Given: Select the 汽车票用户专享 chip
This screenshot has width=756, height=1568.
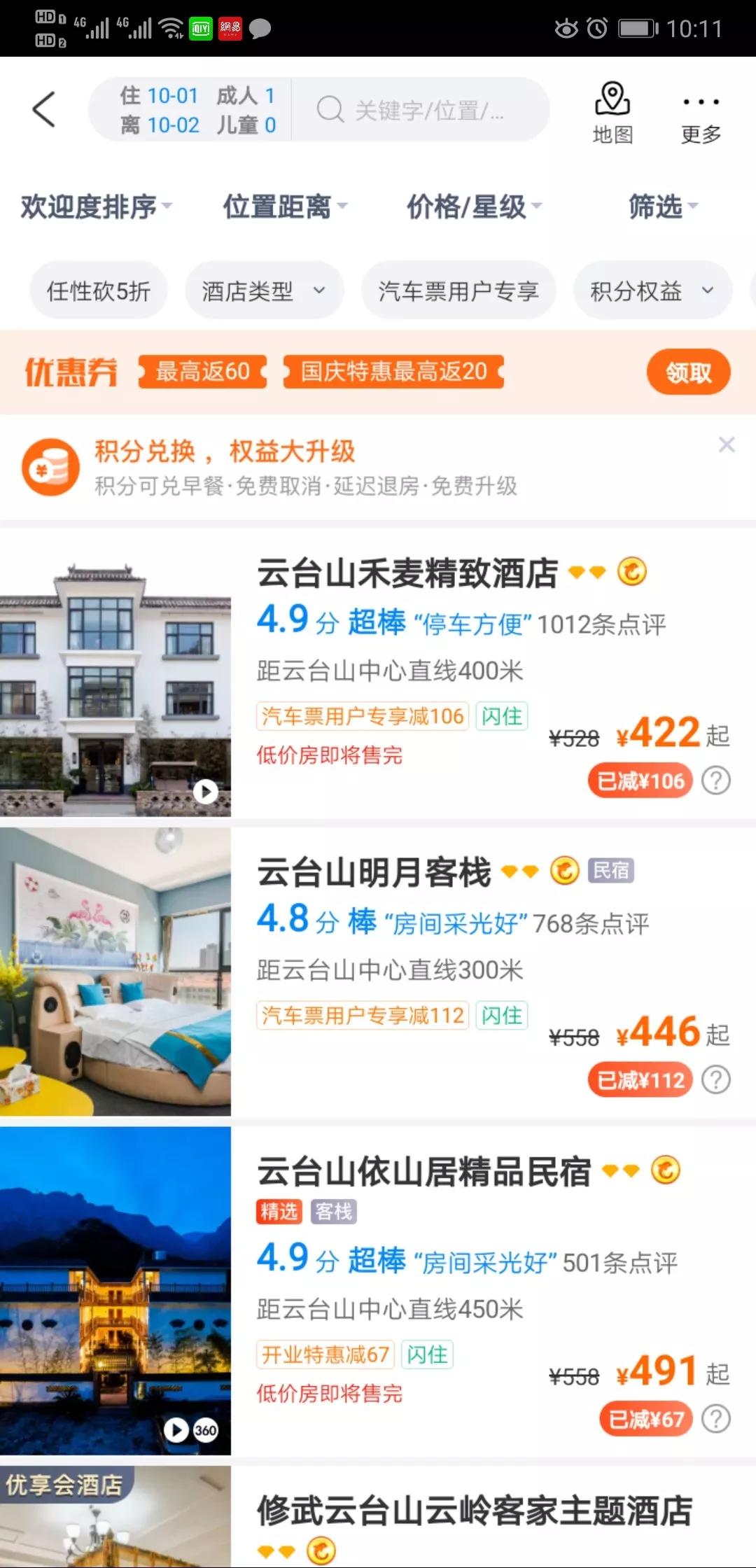Looking at the screenshot, I should pyautogui.click(x=458, y=290).
